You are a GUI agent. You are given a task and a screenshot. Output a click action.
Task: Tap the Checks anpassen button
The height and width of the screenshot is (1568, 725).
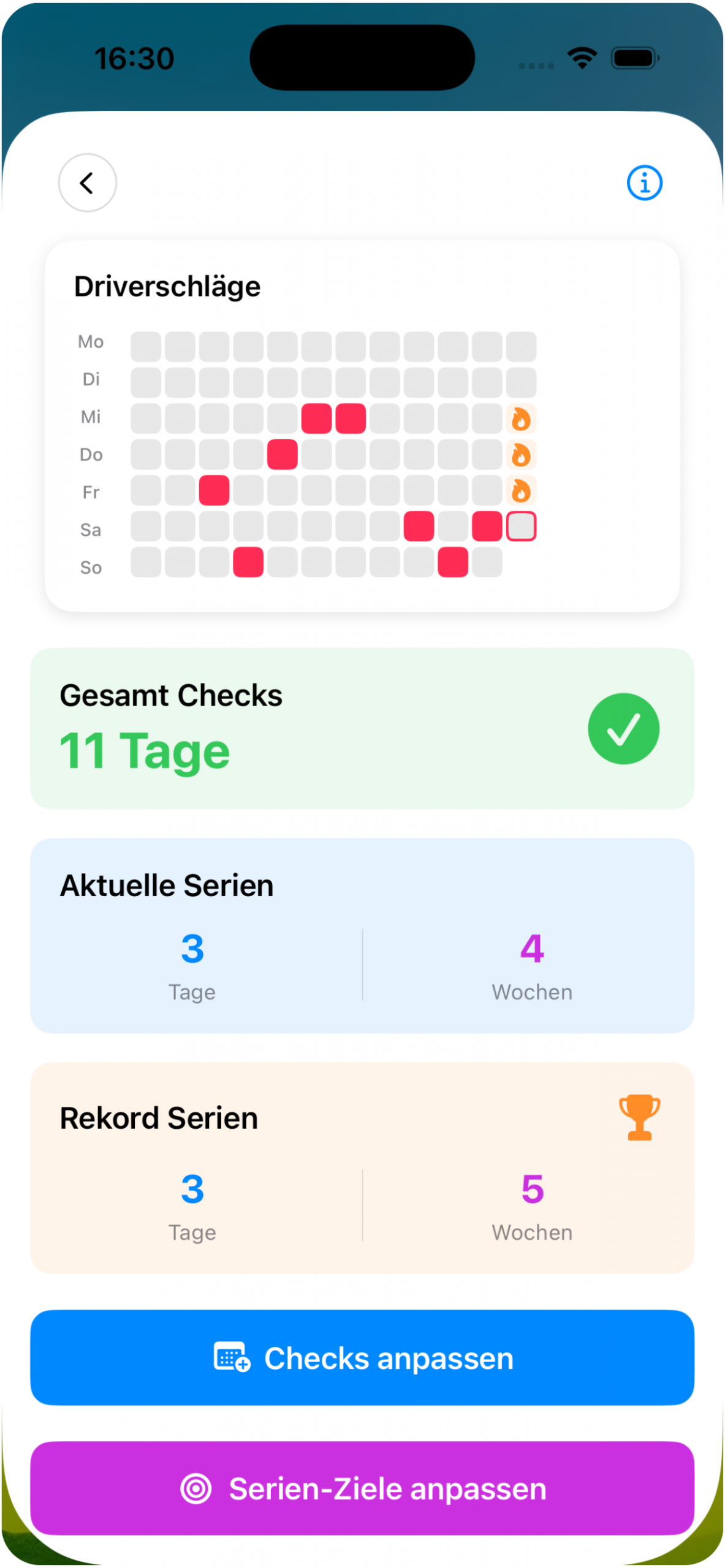point(362,1357)
